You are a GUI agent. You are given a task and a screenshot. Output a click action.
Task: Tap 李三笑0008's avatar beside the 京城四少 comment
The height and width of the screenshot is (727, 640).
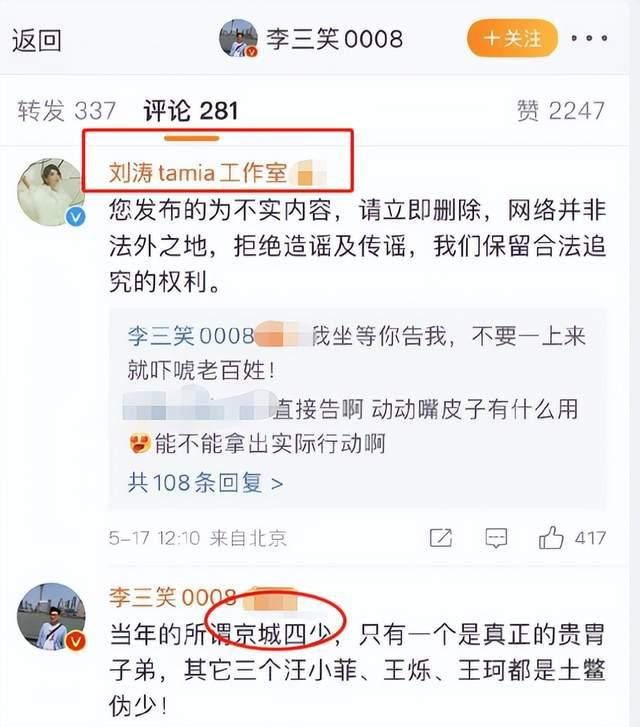(x=51, y=617)
